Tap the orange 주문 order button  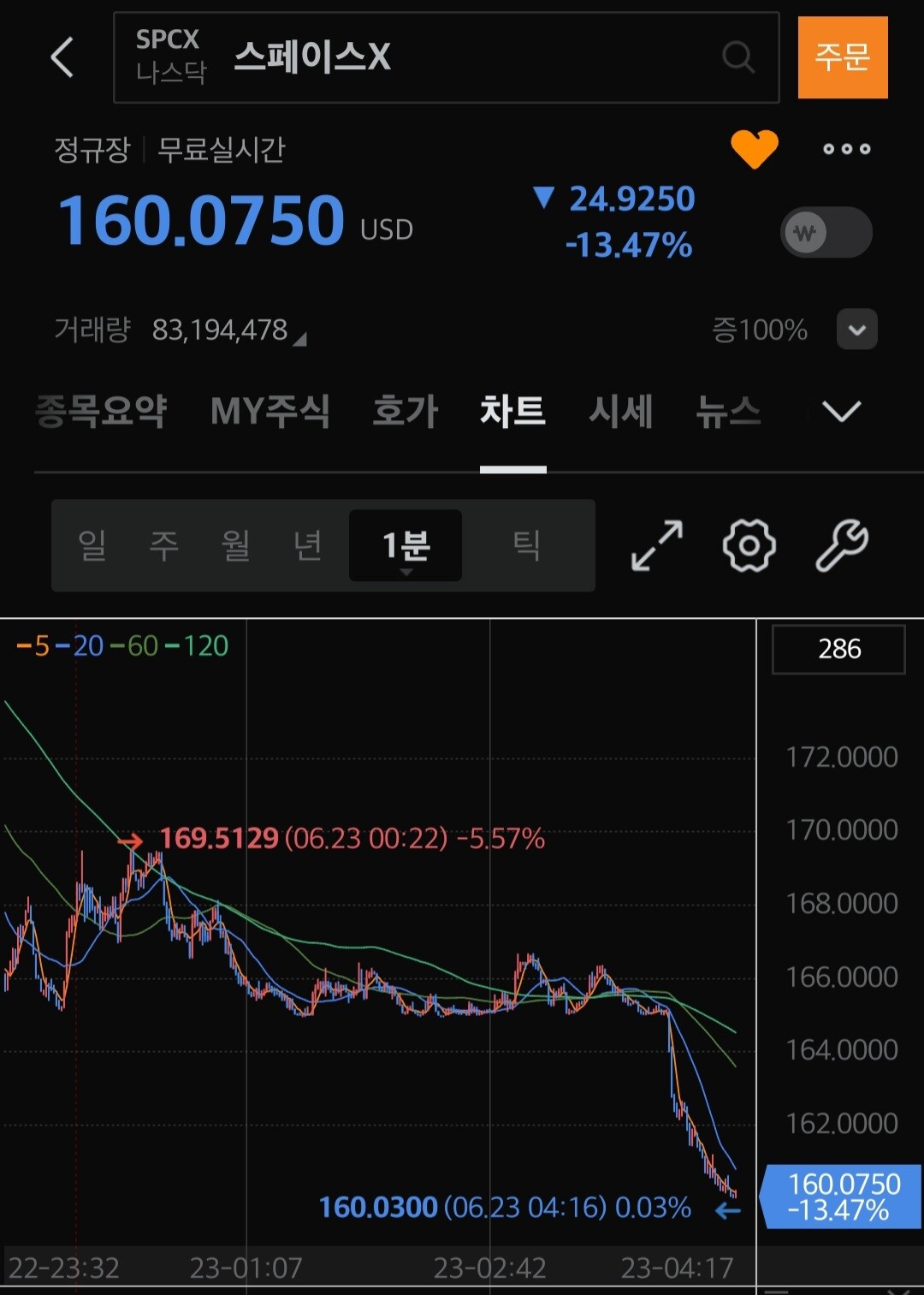[843, 57]
